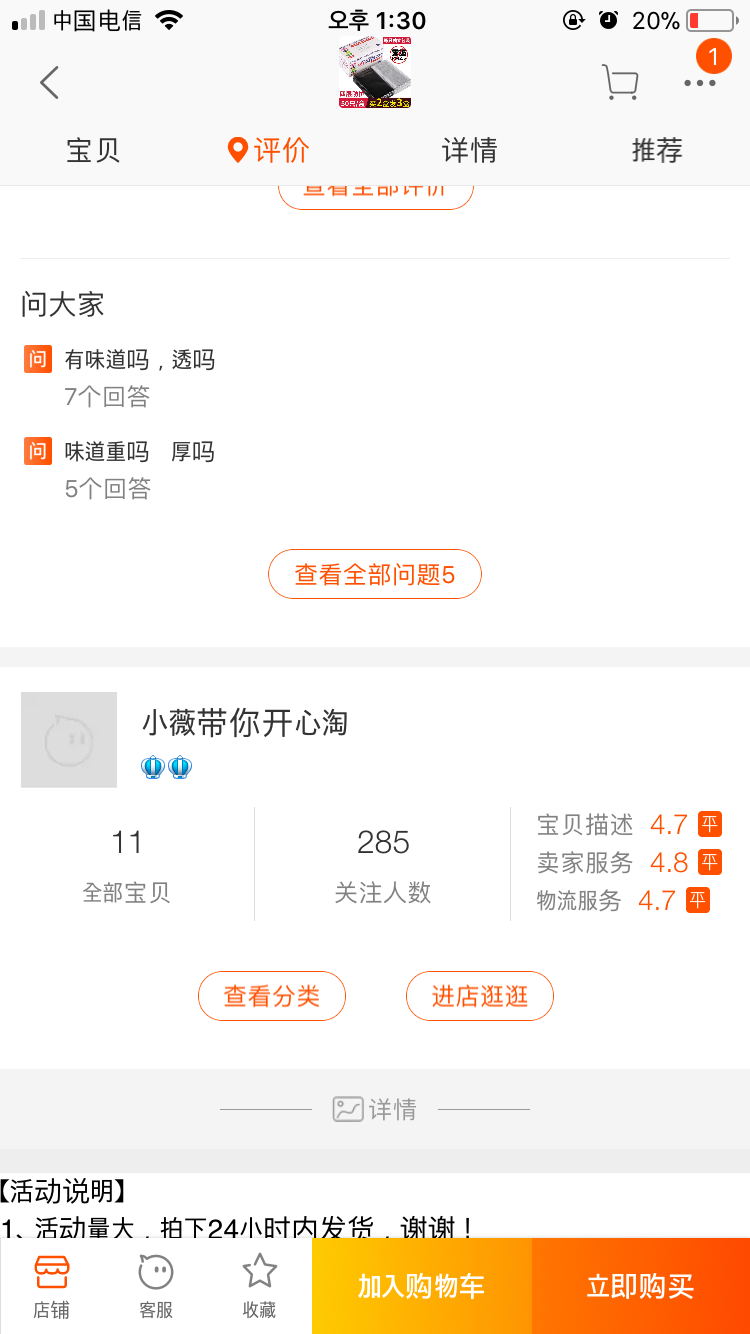Viewport: 750px width, 1334px height.
Task: Switch to the 宝贝 tab
Action: (93, 151)
